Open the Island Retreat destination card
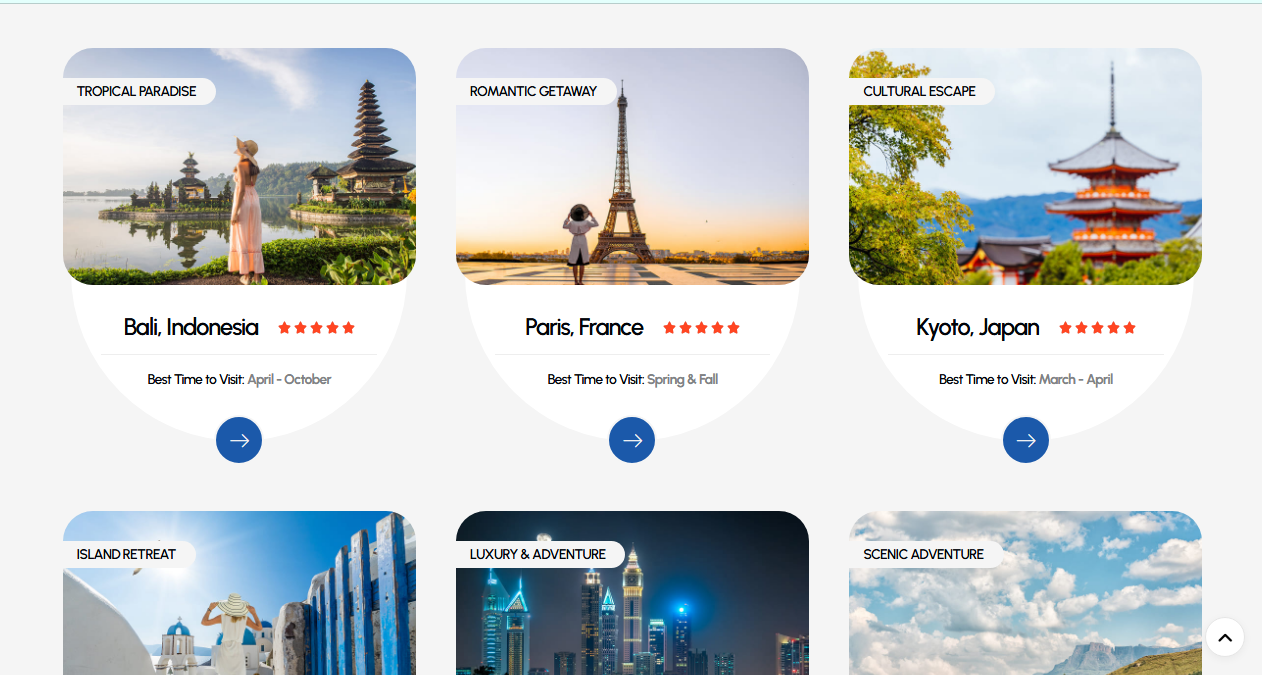This screenshot has height=675, width=1262. pos(239,610)
